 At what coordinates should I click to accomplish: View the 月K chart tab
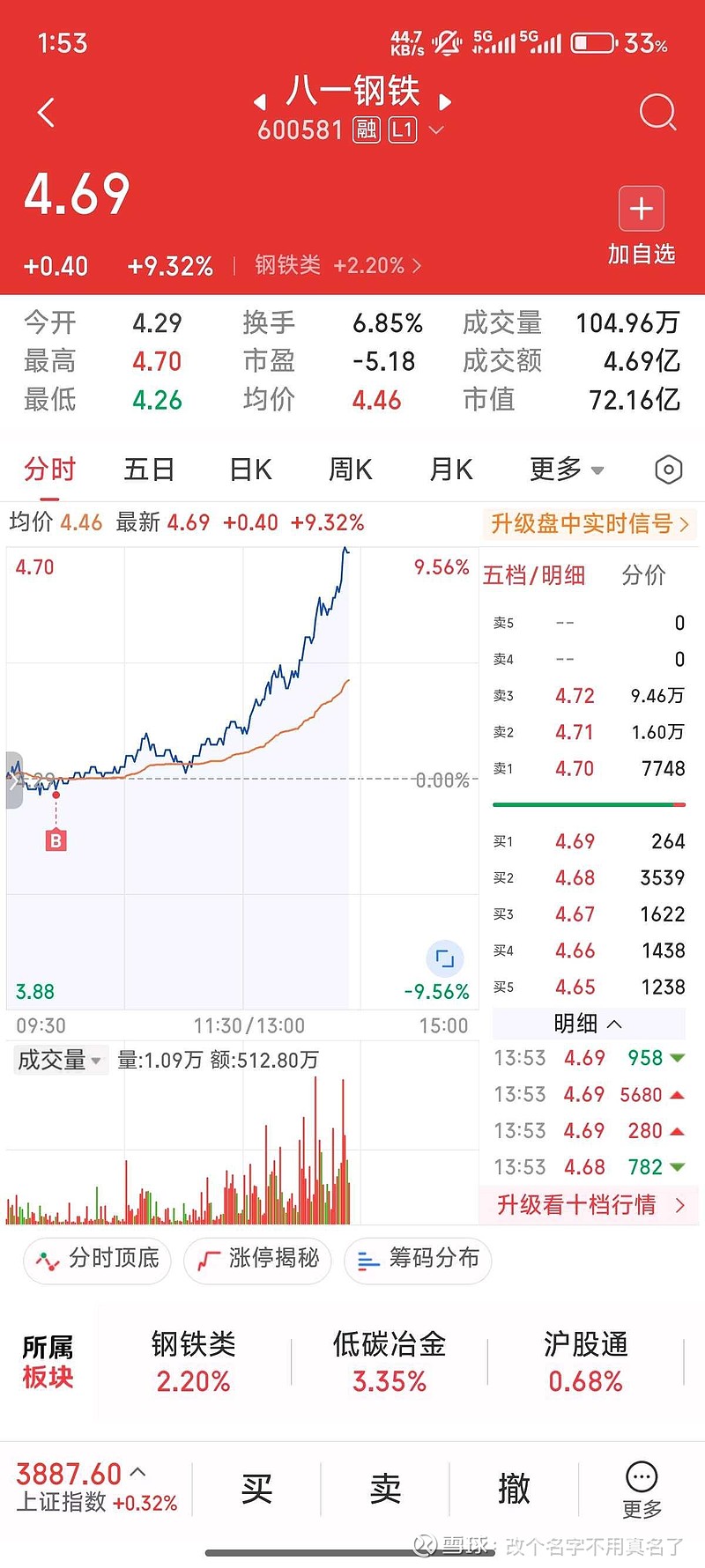pyautogui.click(x=450, y=470)
